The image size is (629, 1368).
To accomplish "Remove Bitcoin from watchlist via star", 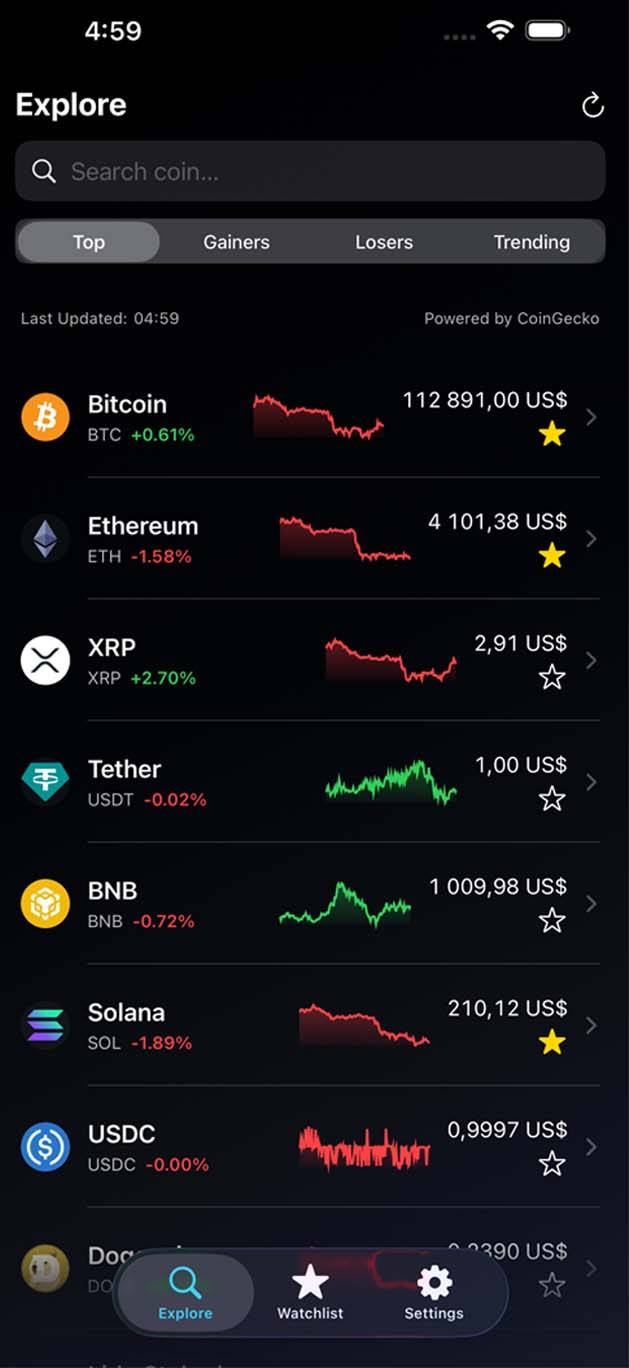I will point(552,434).
